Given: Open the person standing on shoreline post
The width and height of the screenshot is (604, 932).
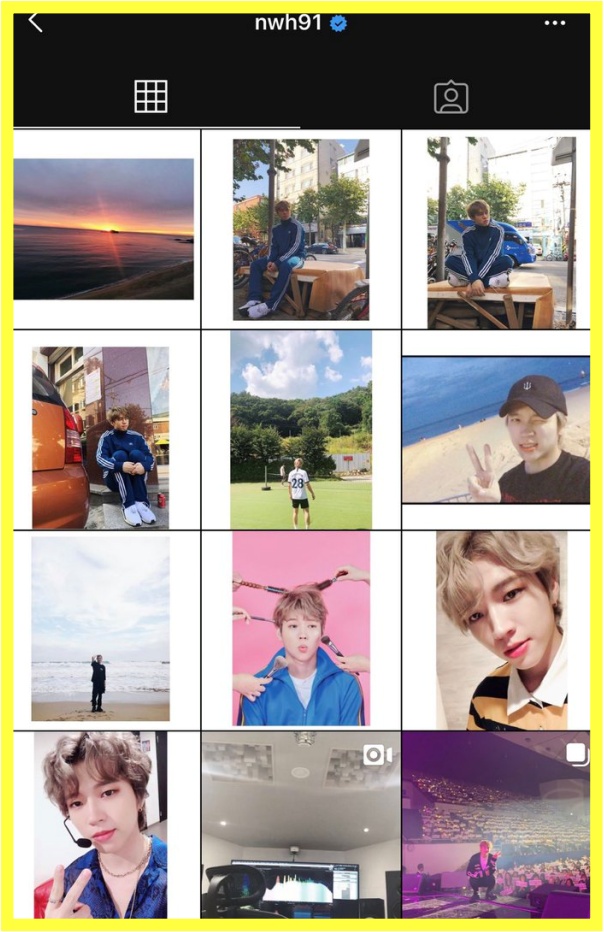Looking at the screenshot, I should 100,629.
